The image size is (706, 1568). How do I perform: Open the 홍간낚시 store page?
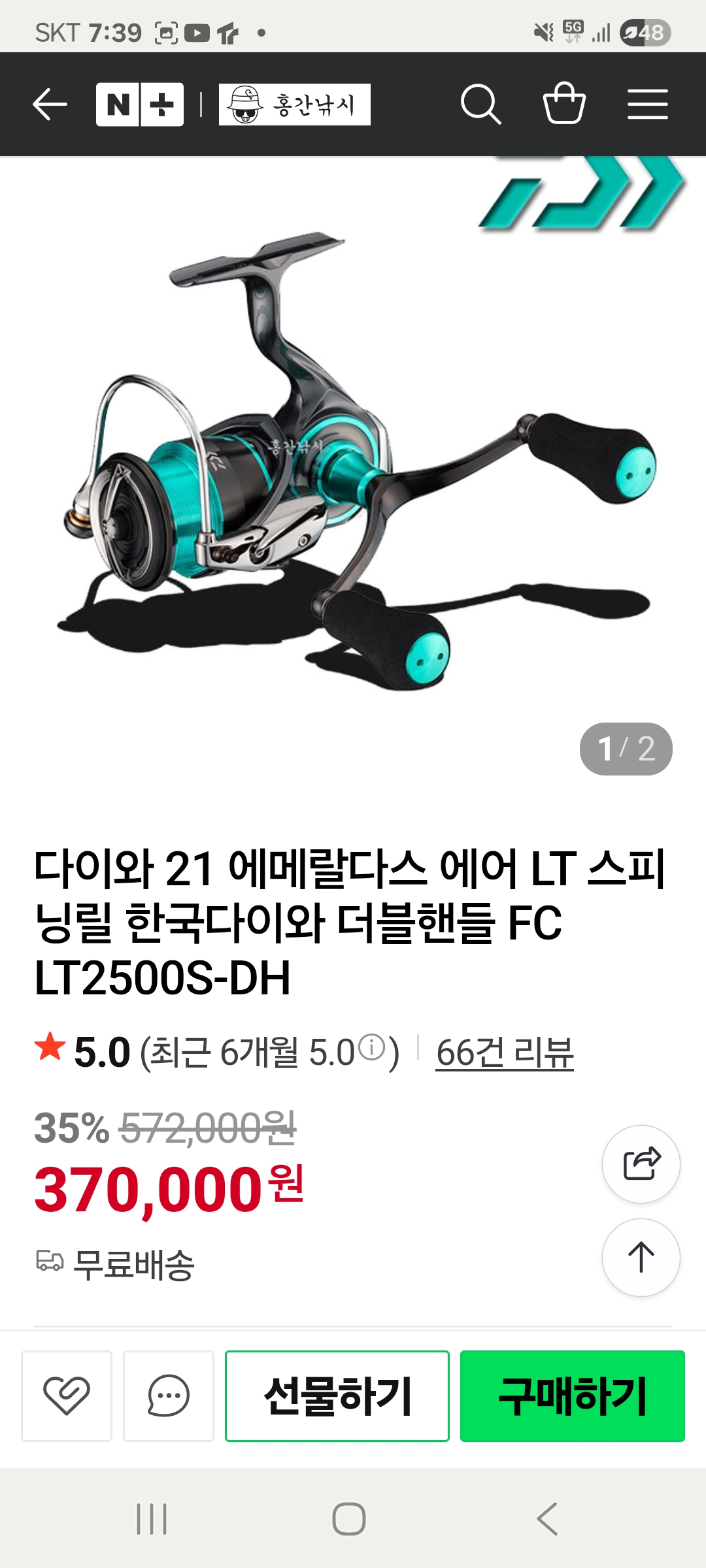[x=294, y=105]
